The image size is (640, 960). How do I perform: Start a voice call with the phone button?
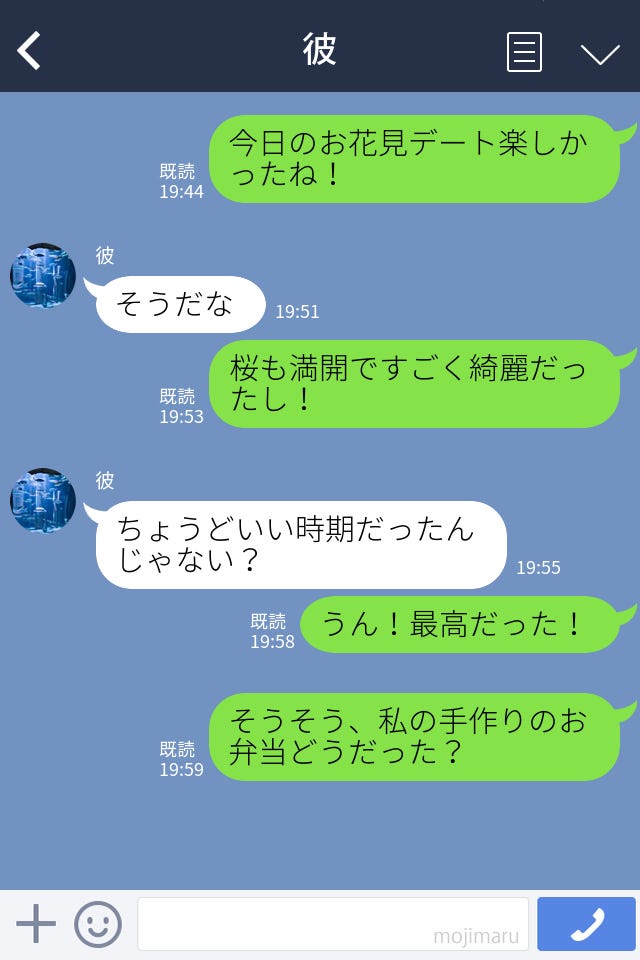point(586,924)
